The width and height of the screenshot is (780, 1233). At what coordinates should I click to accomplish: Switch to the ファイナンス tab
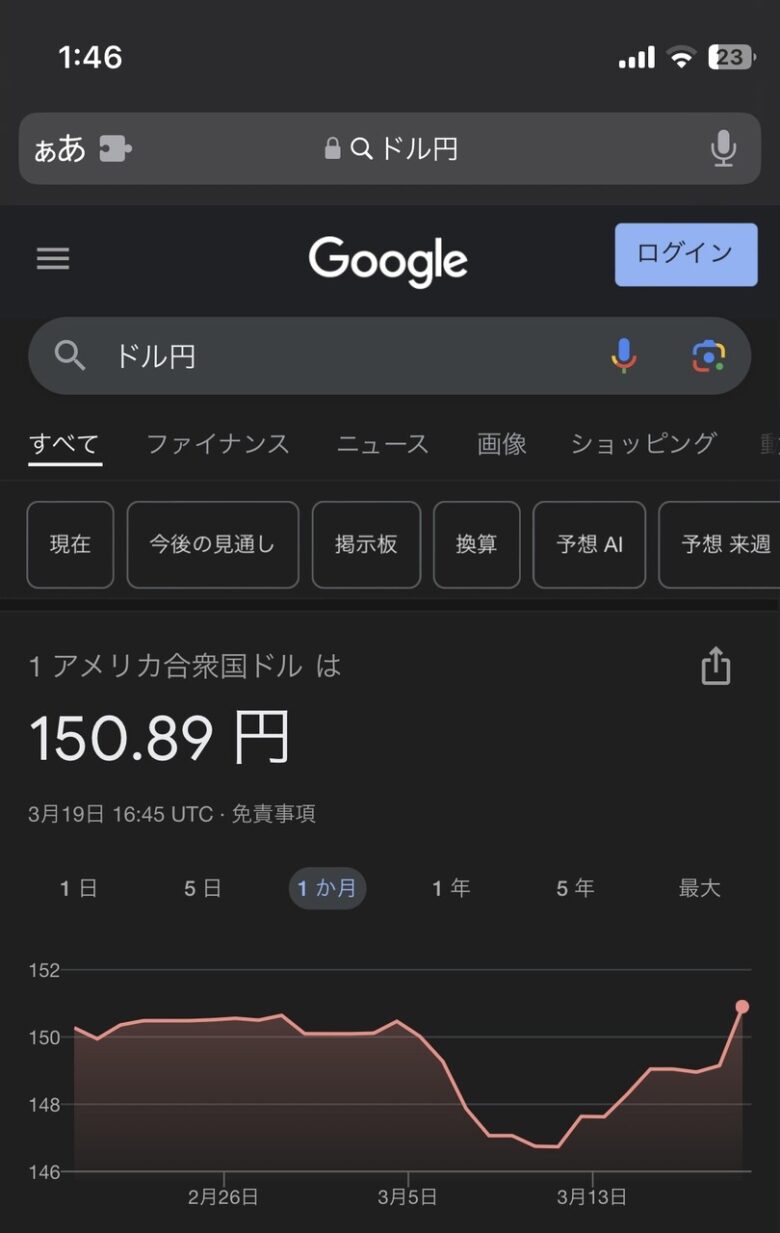[217, 444]
